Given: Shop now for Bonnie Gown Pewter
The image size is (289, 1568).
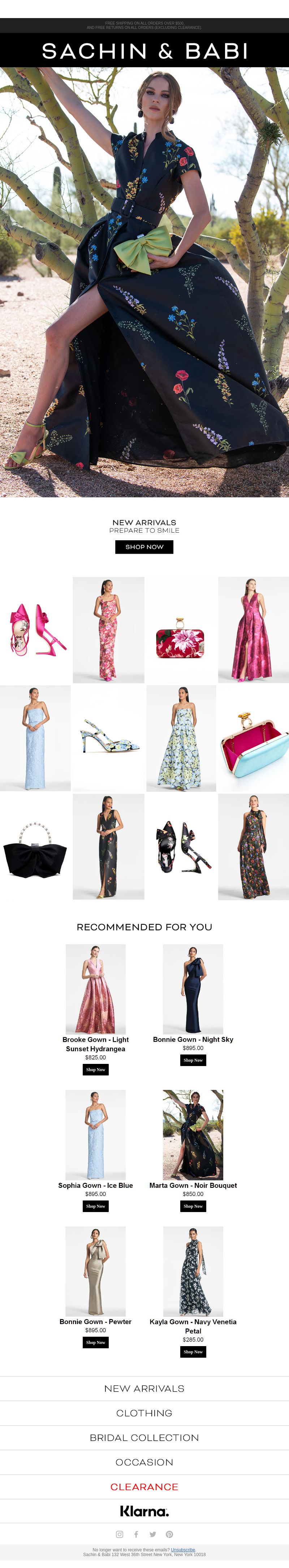Looking at the screenshot, I should coord(95,1341).
